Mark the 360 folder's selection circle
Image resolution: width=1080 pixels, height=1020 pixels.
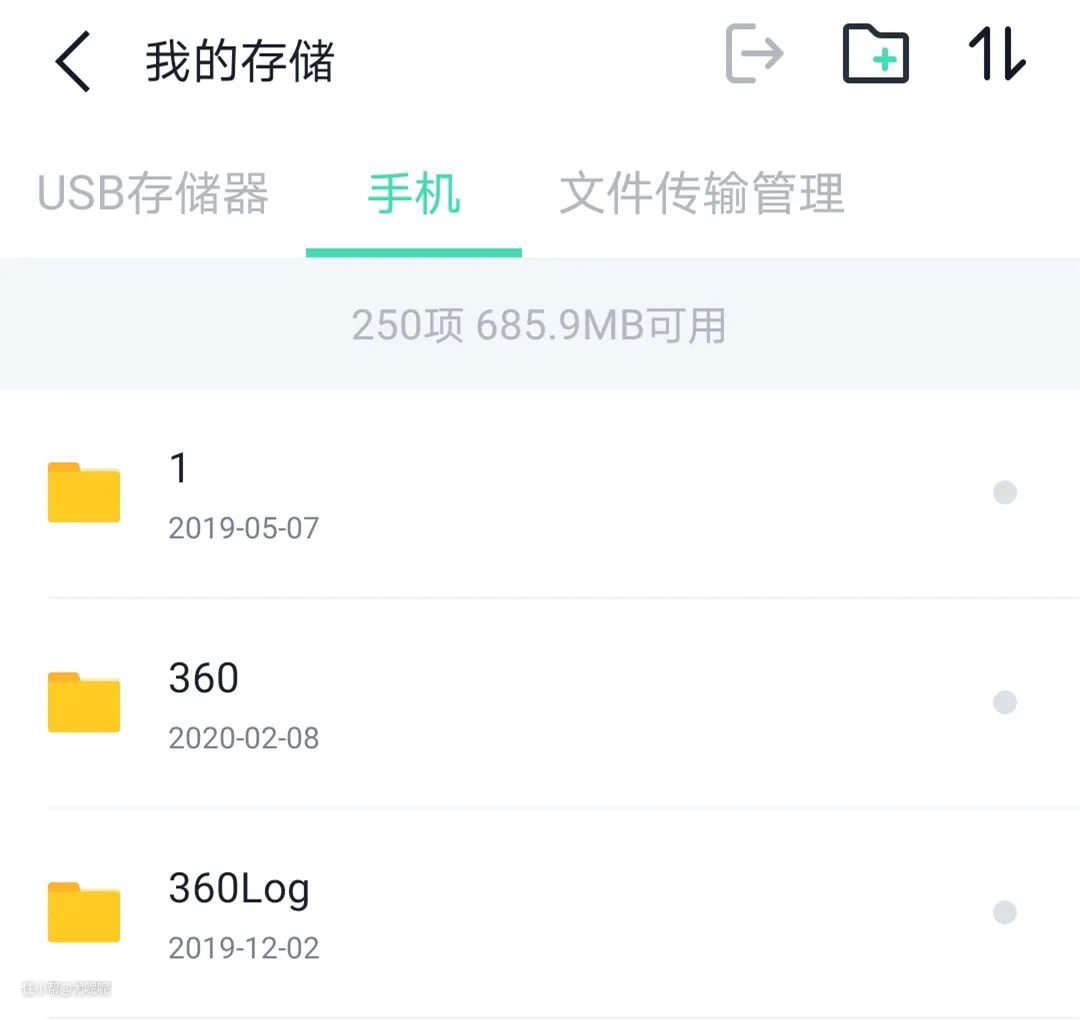(x=1004, y=703)
